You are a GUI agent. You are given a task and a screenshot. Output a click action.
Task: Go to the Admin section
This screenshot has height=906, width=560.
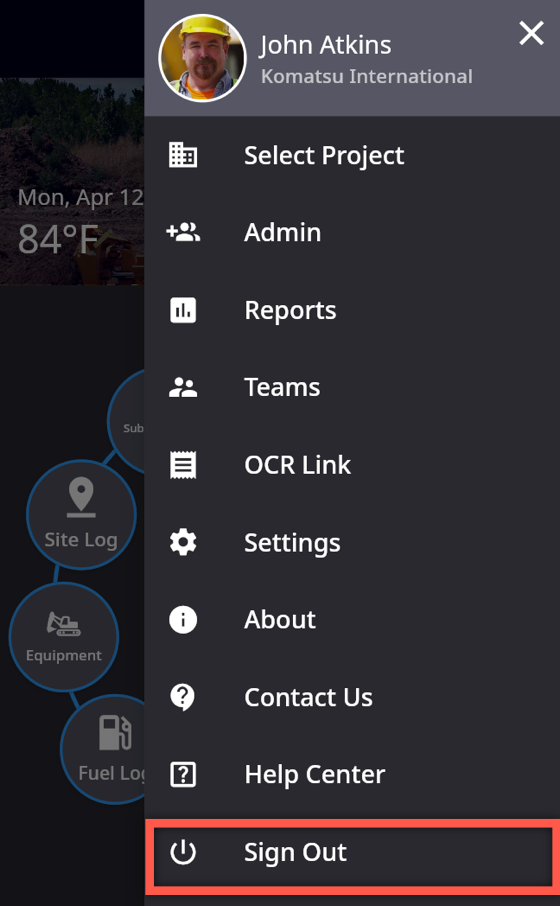352,232
